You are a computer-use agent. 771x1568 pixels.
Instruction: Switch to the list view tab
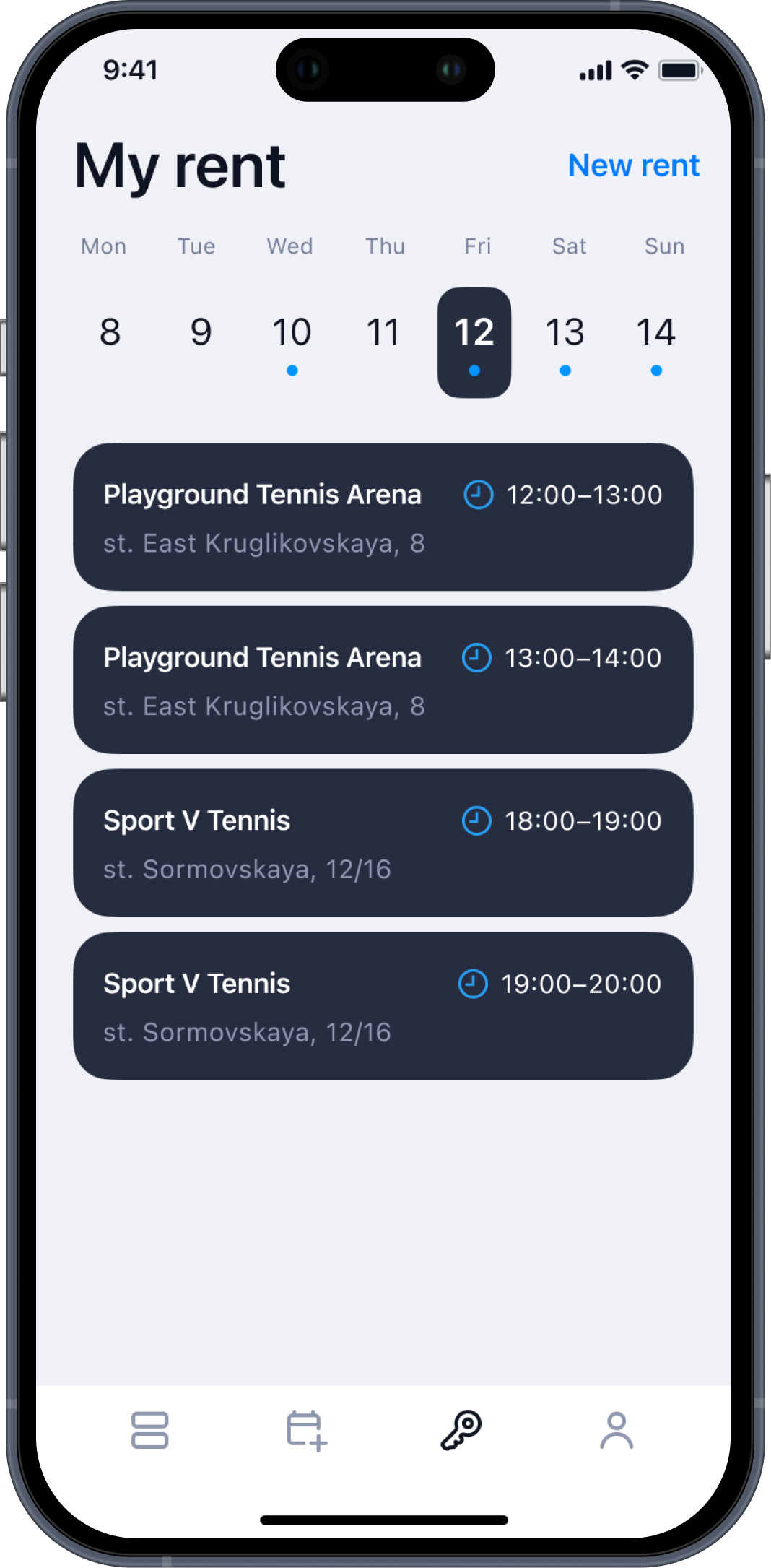point(150,1430)
